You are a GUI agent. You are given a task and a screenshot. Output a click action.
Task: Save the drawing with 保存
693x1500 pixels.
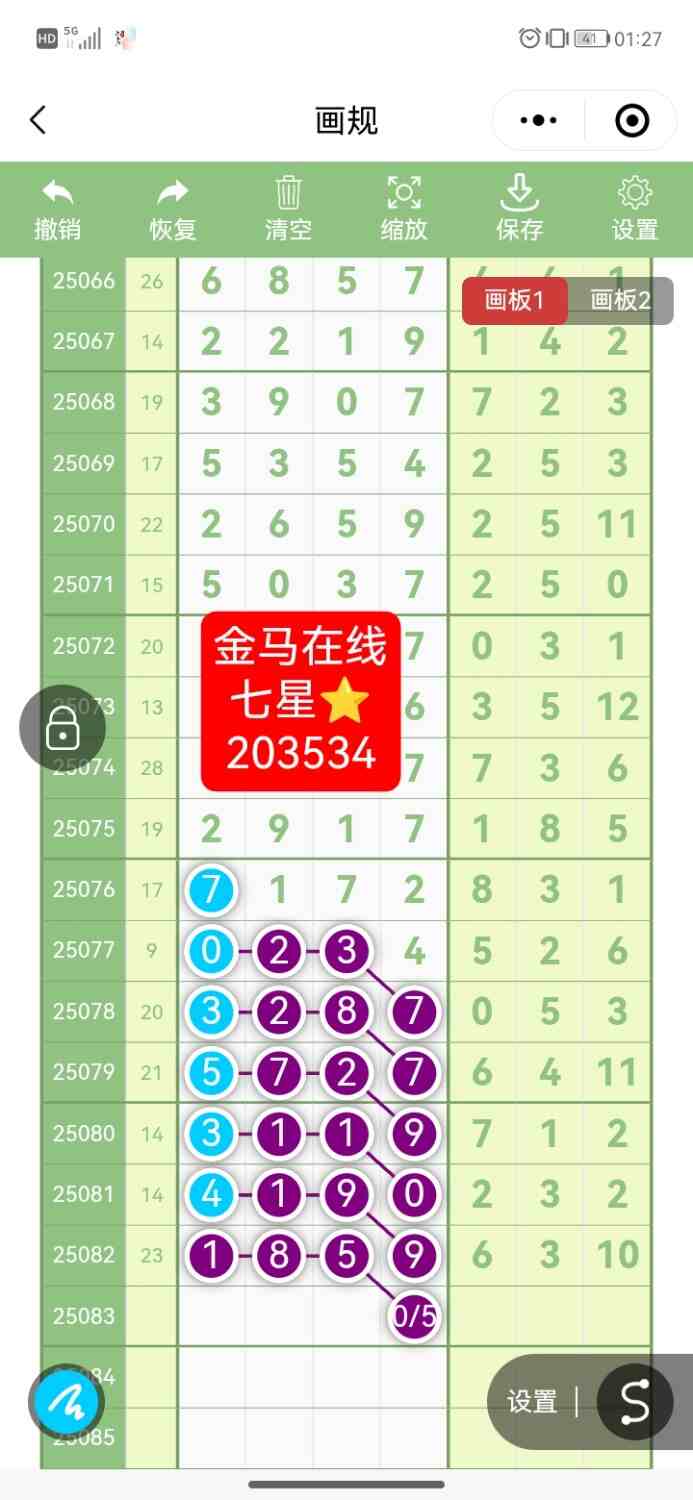click(519, 209)
